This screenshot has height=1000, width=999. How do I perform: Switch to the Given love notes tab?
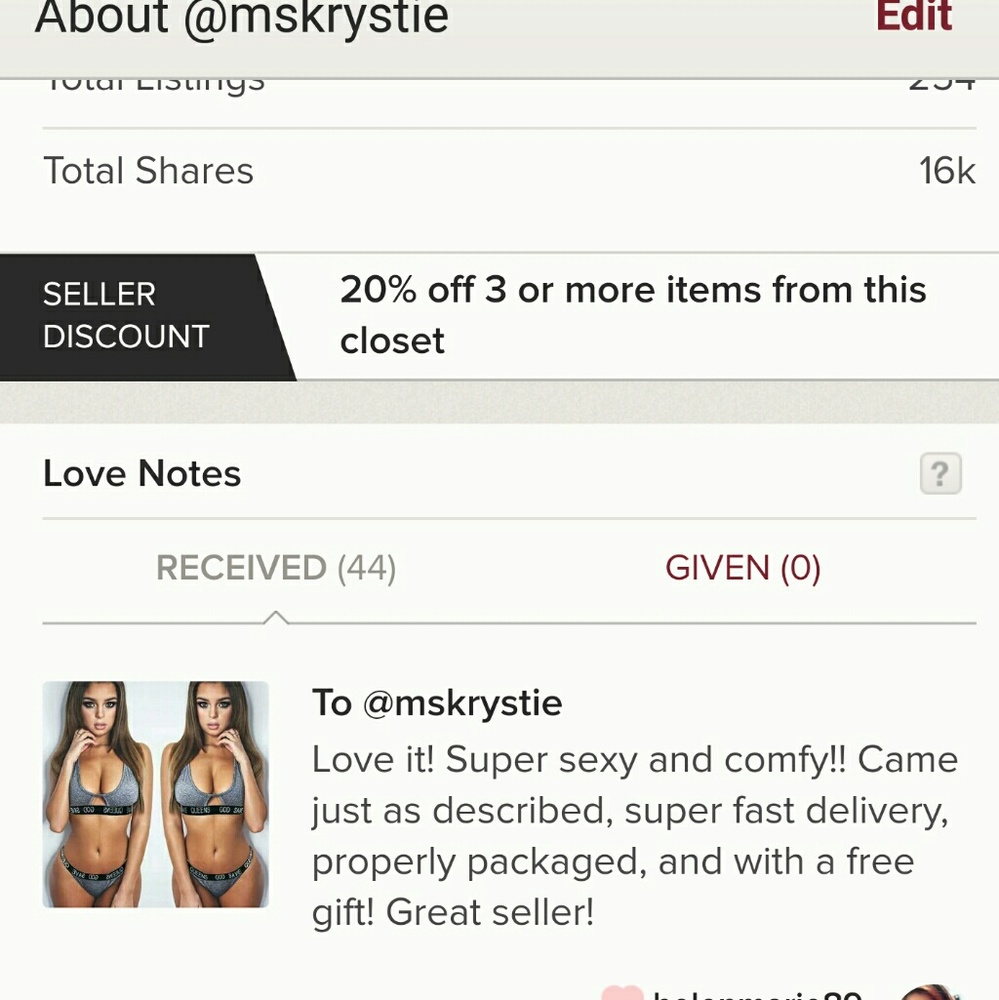743,569
